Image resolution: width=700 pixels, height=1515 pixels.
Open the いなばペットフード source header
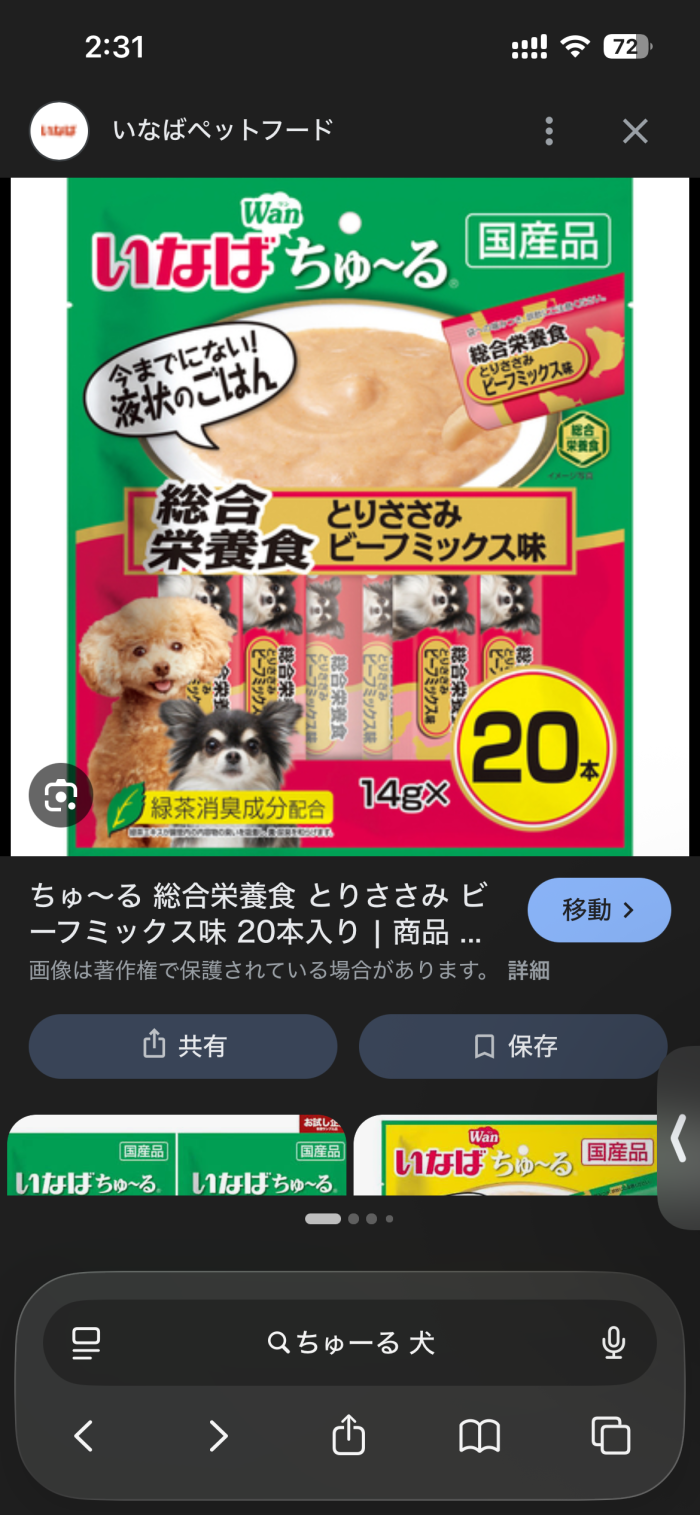[222, 130]
